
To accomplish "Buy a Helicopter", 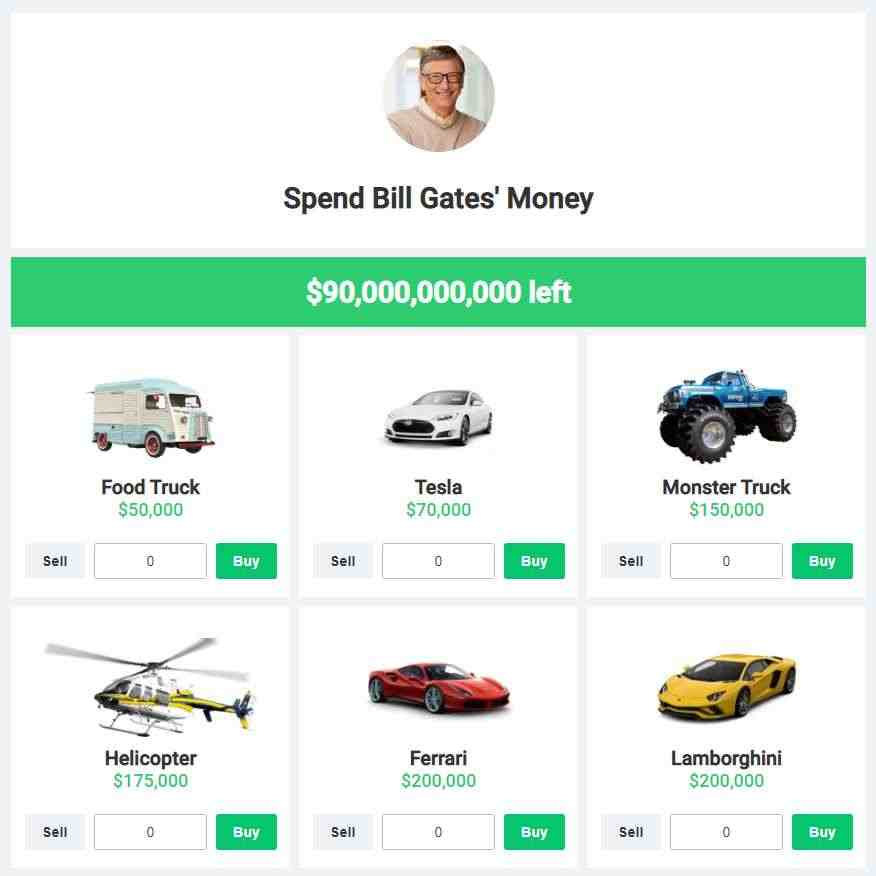I will point(246,832).
